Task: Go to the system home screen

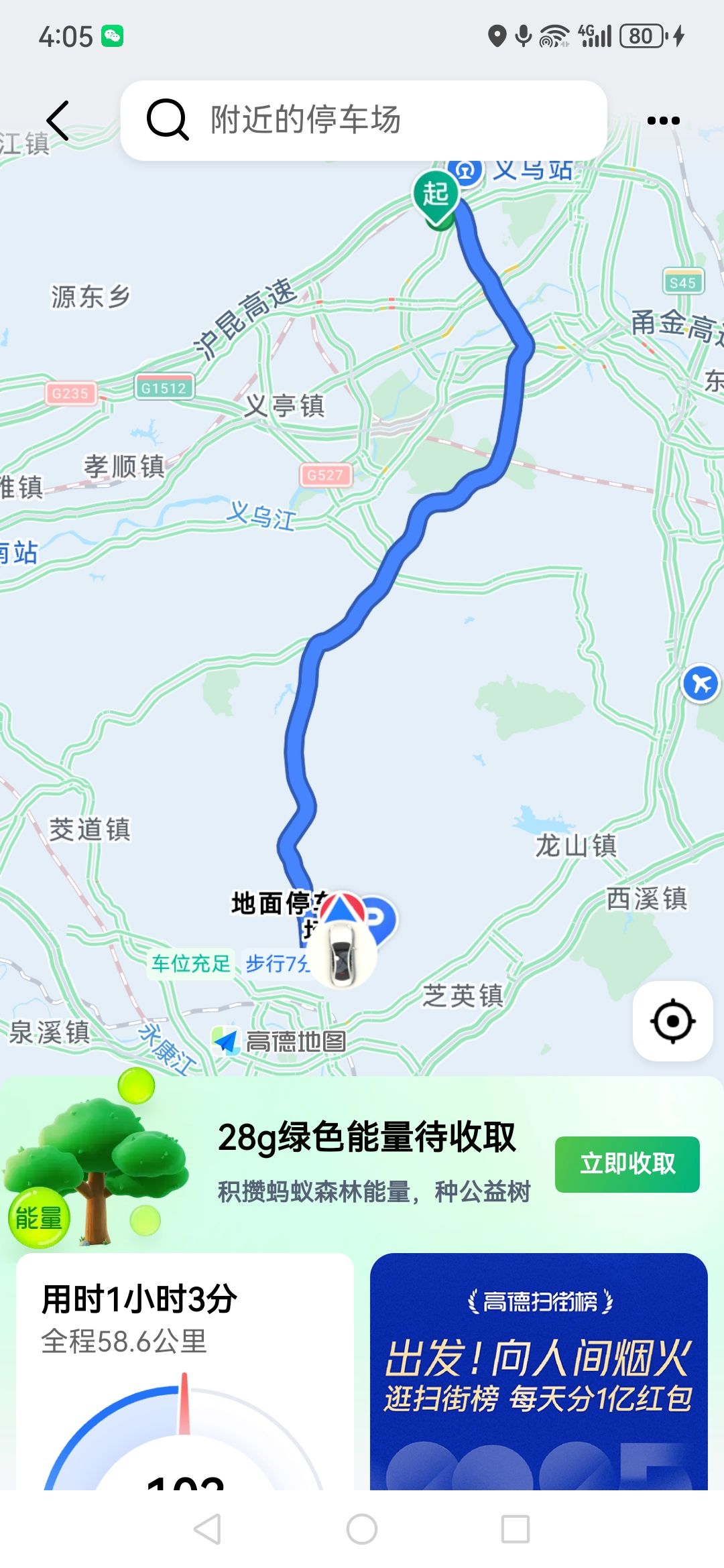Action: click(362, 1529)
